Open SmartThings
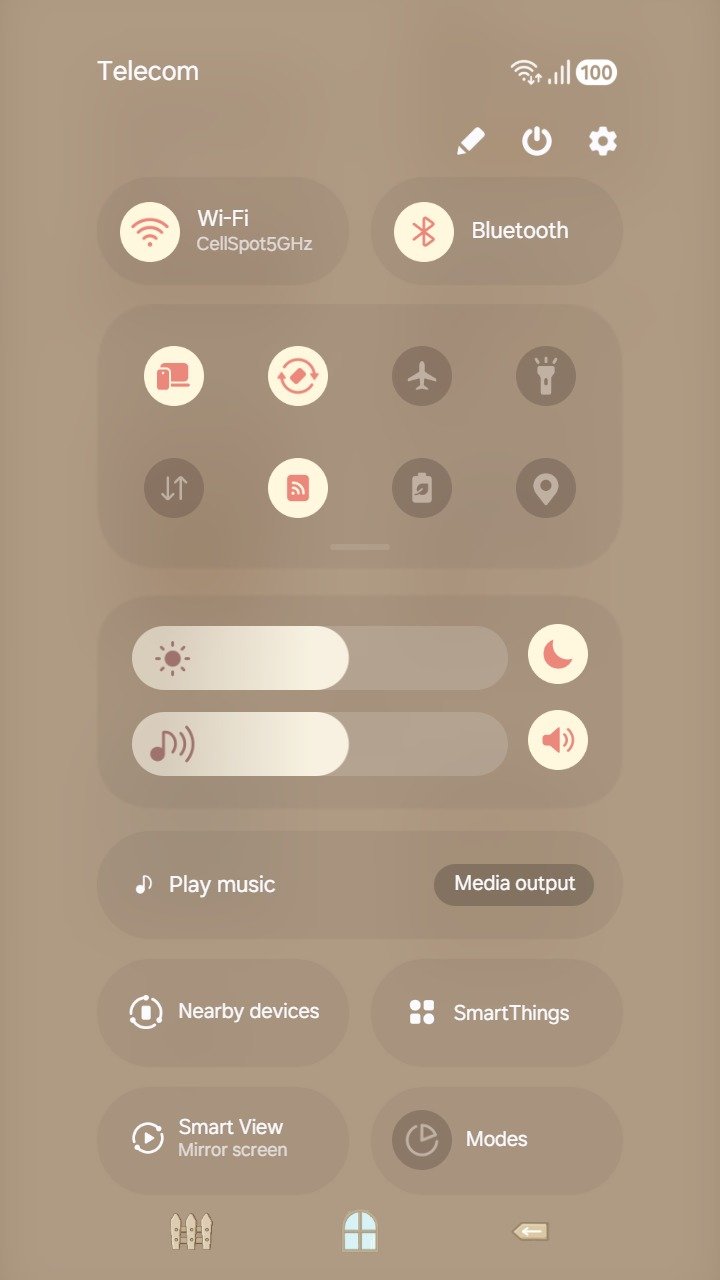This screenshot has height=1280, width=720. [496, 1013]
